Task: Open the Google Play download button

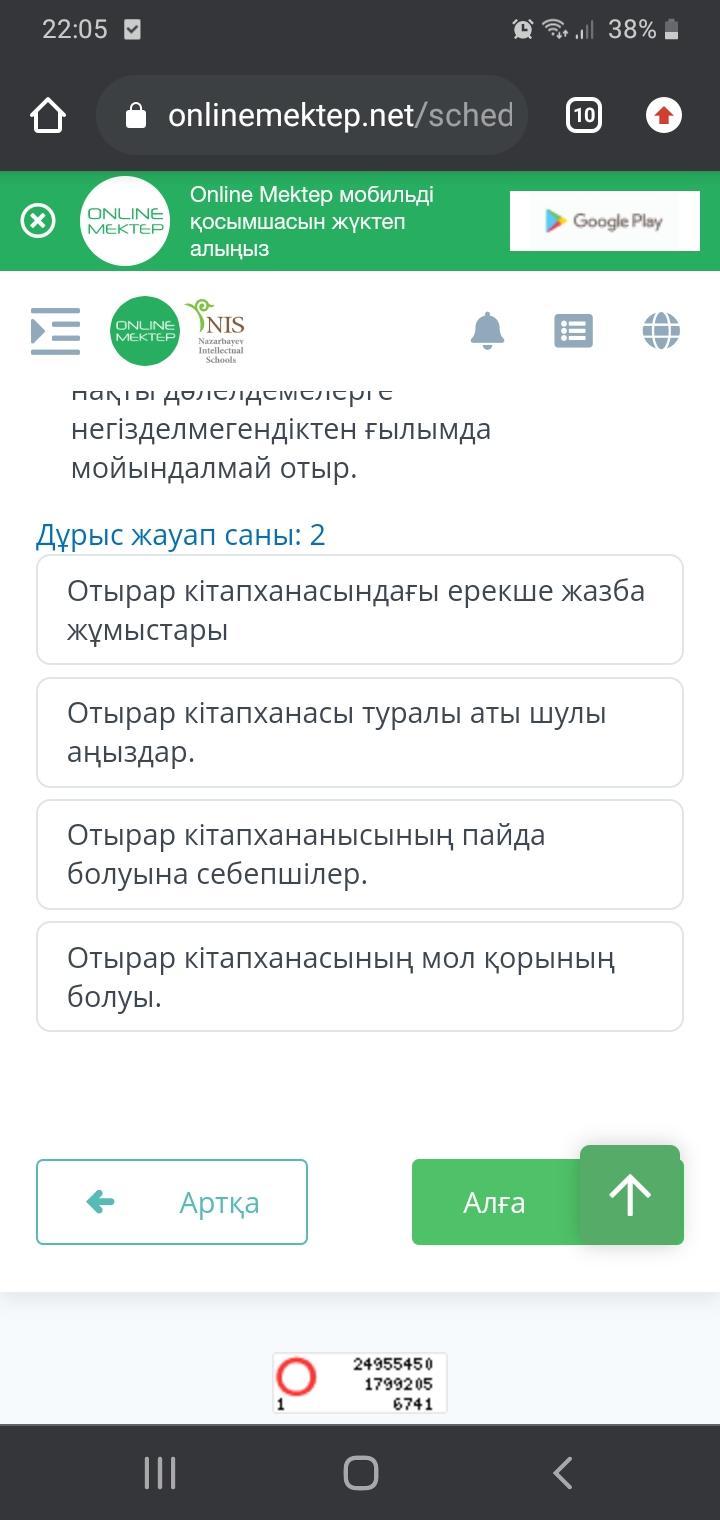Action: point(604,221)
